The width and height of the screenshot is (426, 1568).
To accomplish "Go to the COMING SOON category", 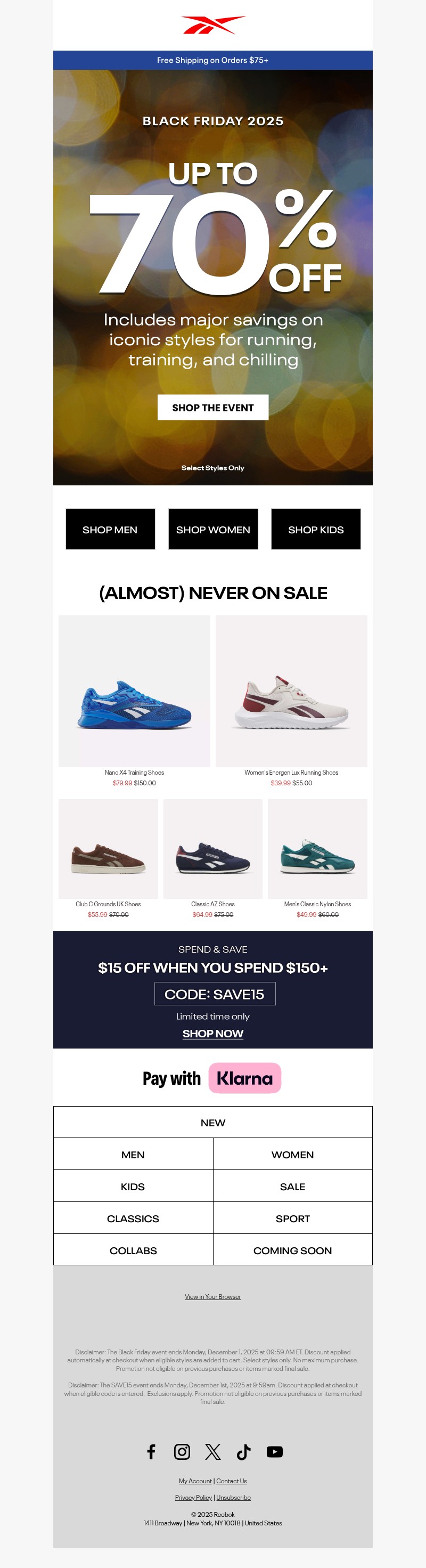I will click(292, 1250).
